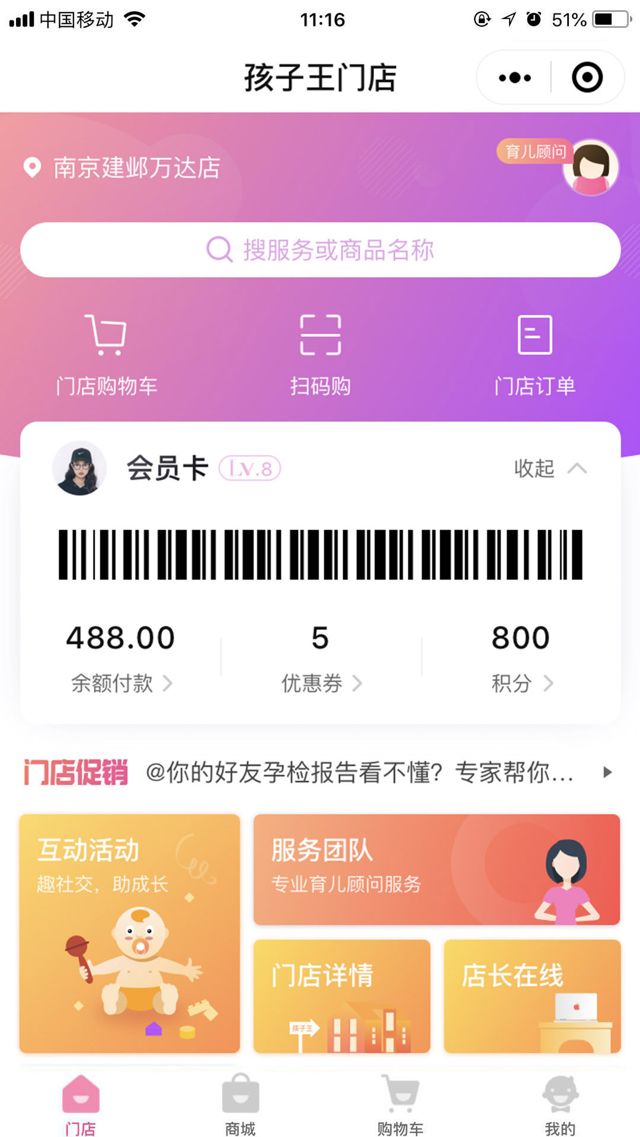Open the 门店详情 card

[341, 996]
